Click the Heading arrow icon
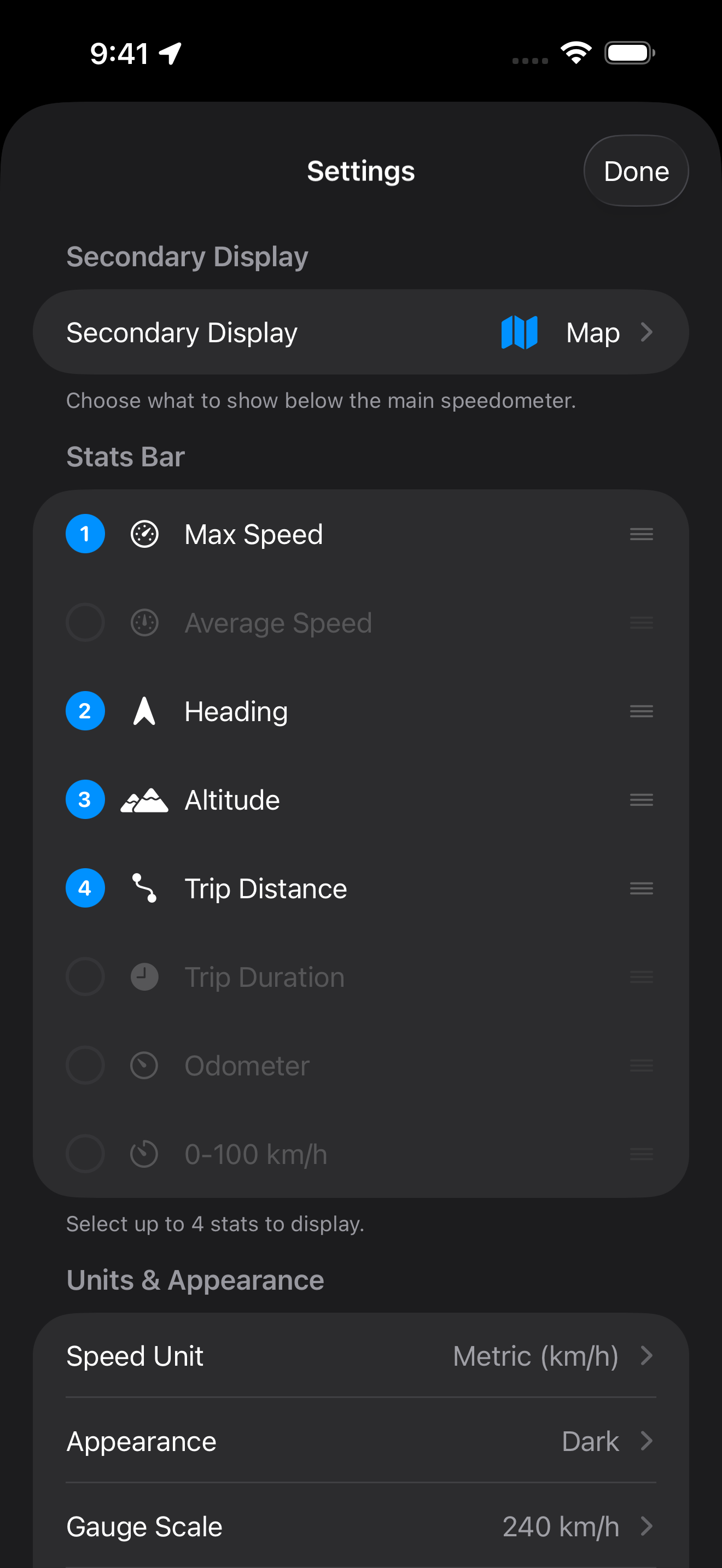Viewport: 722px width, 1568px height. point(144,711)
